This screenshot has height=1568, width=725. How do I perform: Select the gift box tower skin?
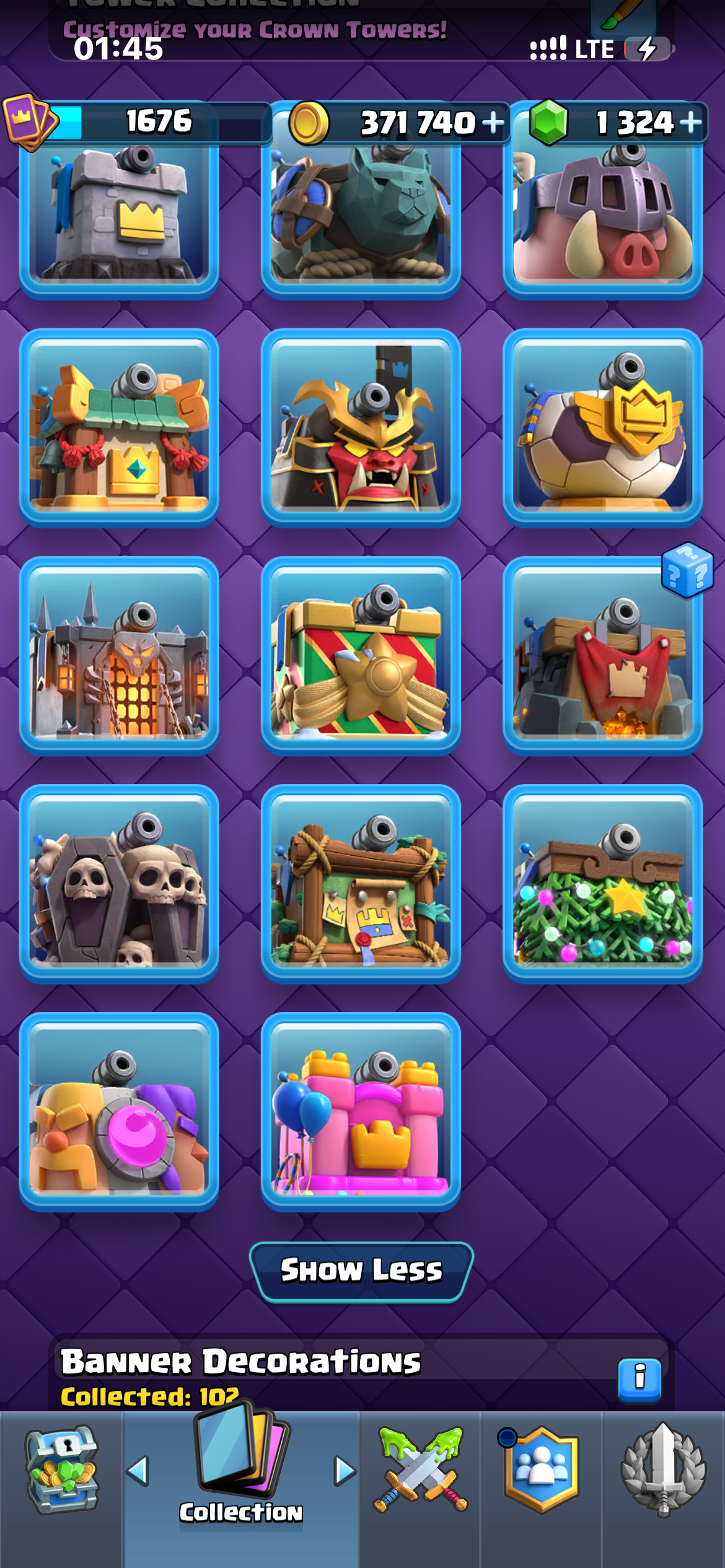point(361,656)
